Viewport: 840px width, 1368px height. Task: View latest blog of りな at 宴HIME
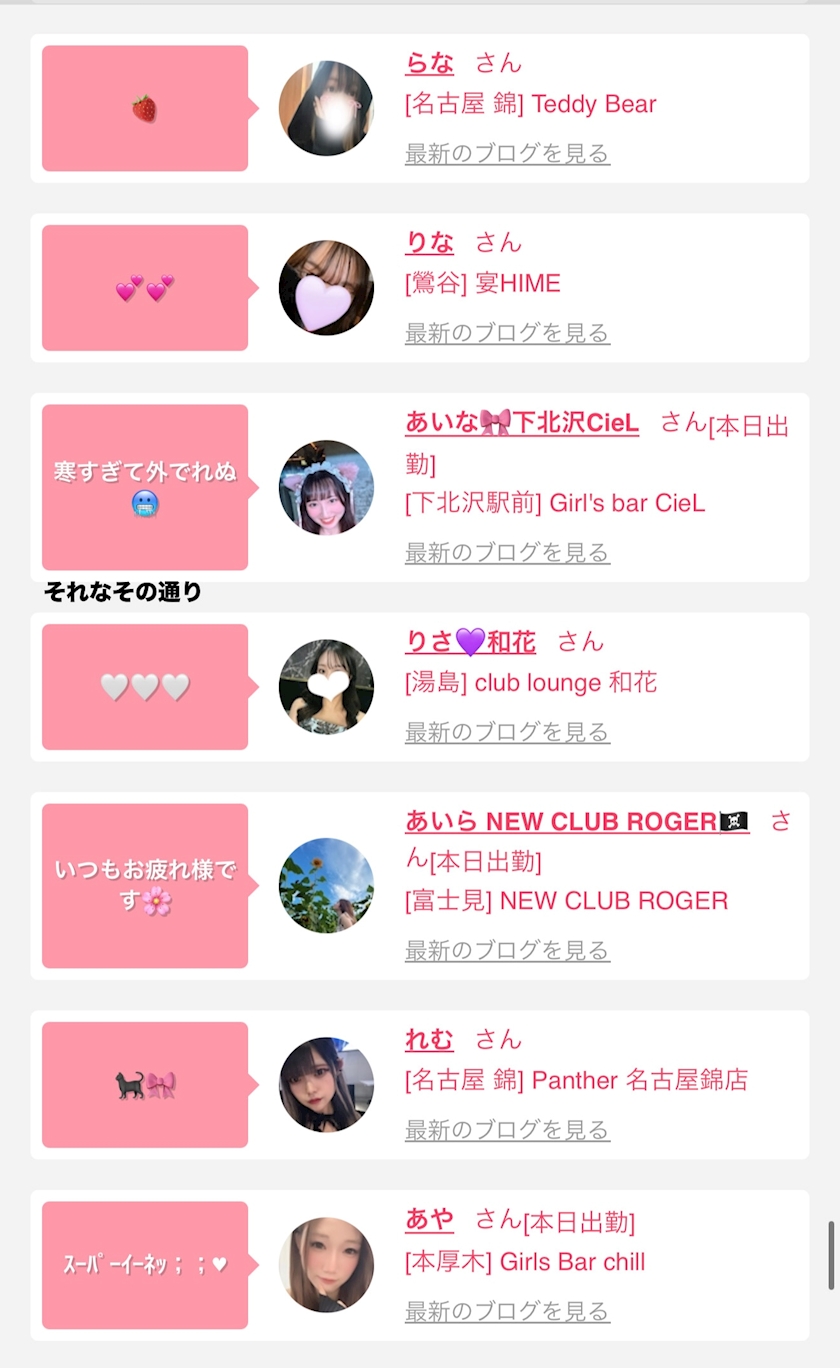click(x=507, y=332)
